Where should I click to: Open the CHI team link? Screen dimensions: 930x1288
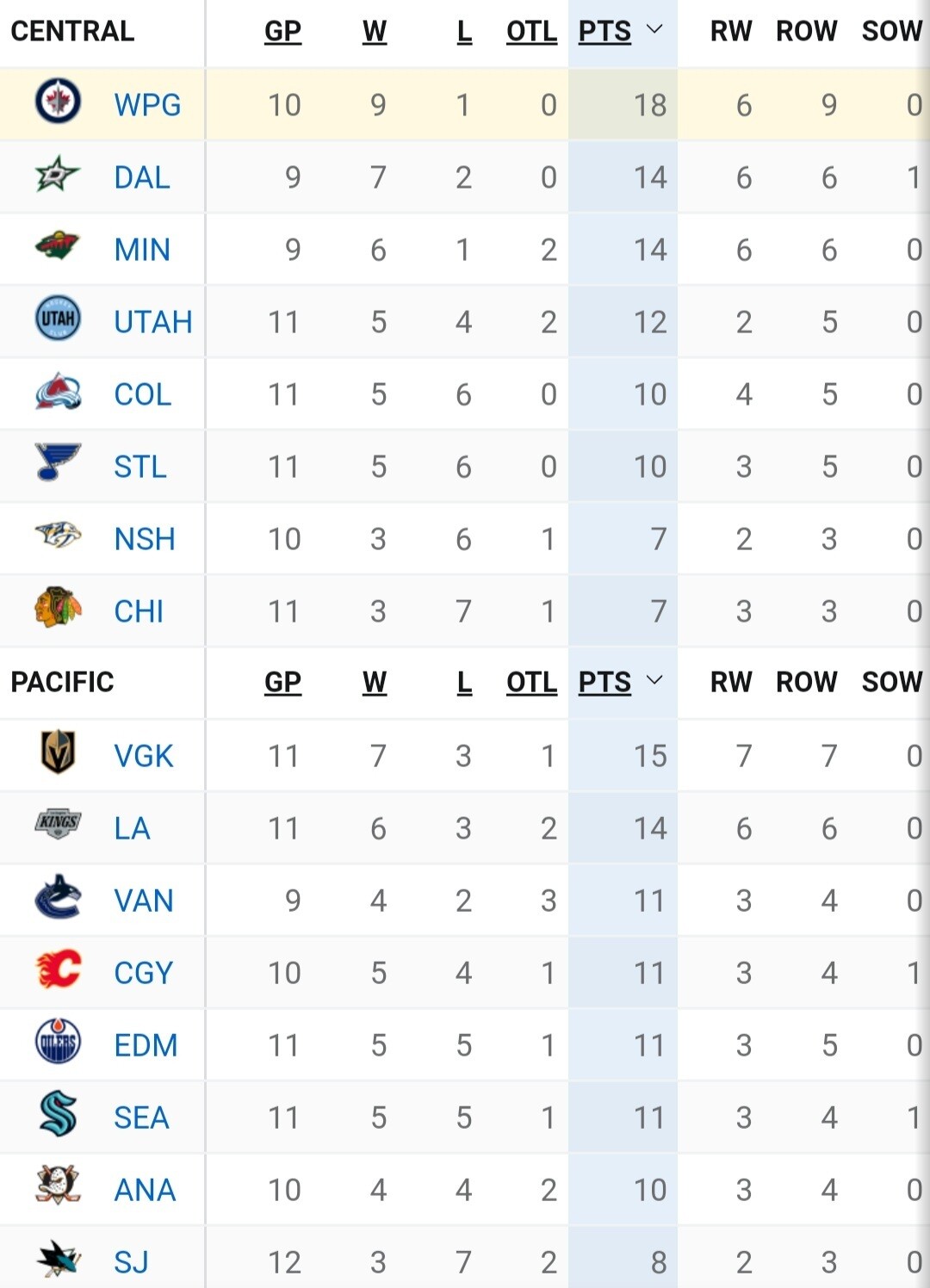click(139, 611)
